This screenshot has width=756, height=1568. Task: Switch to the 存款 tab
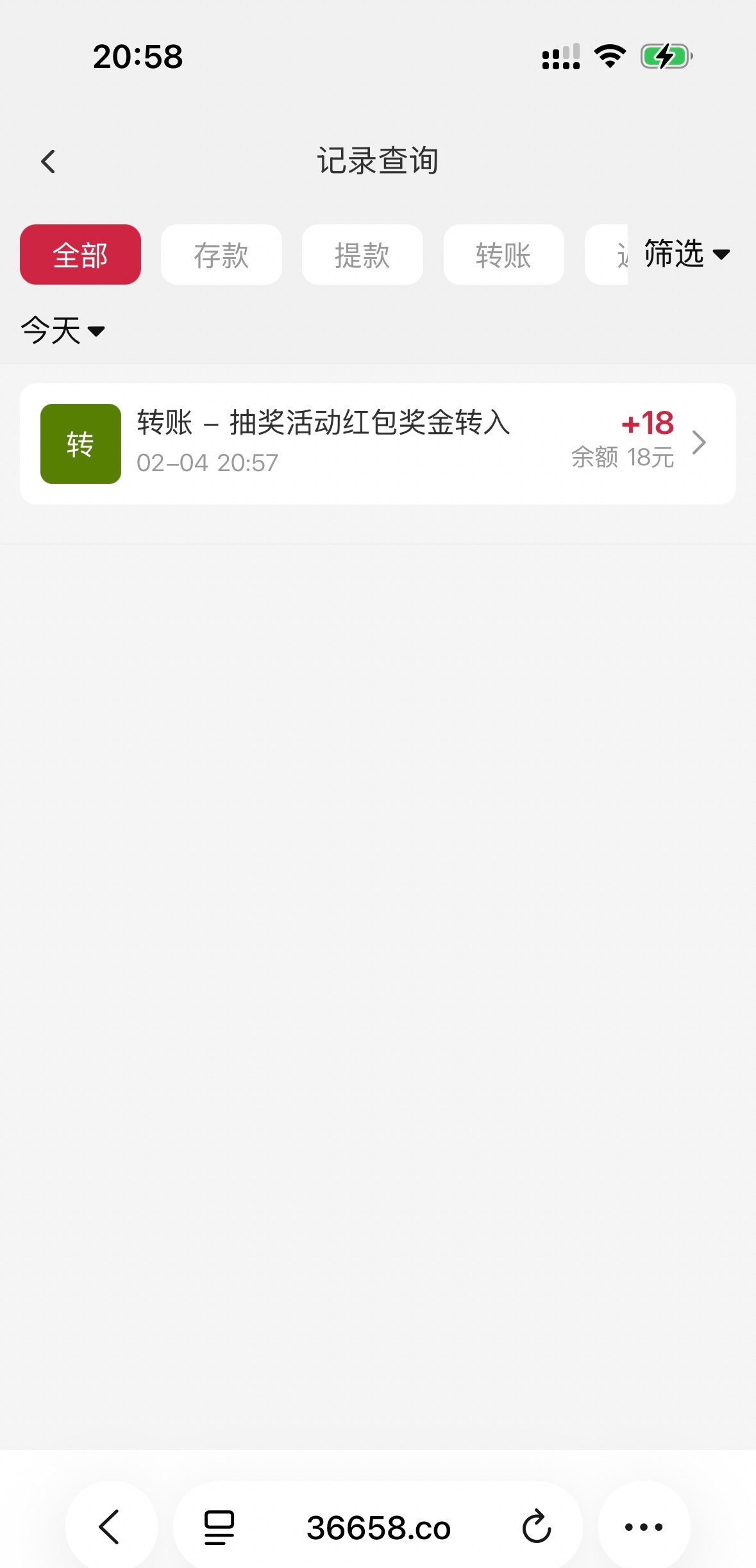[221, 254]
